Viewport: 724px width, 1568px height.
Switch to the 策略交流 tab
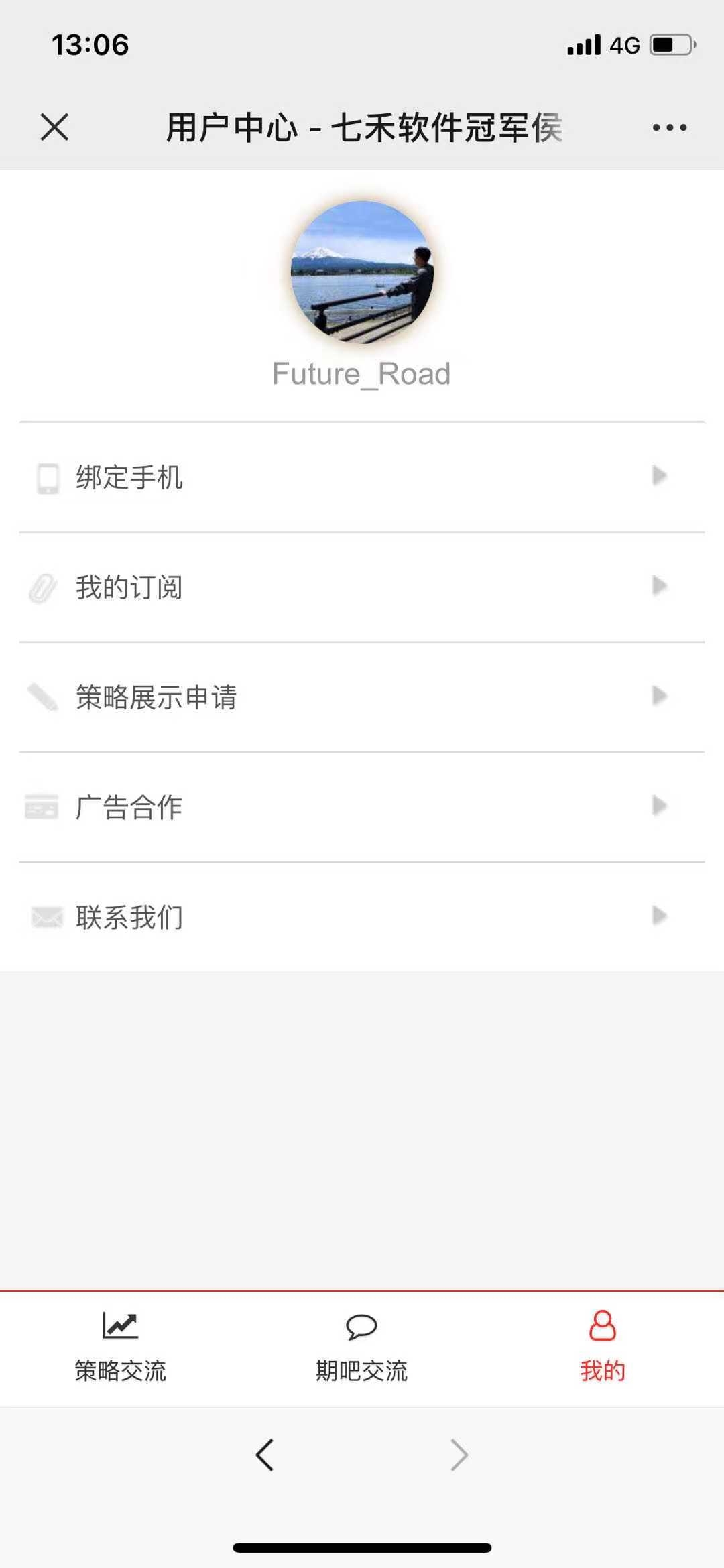coord(121,1348)
